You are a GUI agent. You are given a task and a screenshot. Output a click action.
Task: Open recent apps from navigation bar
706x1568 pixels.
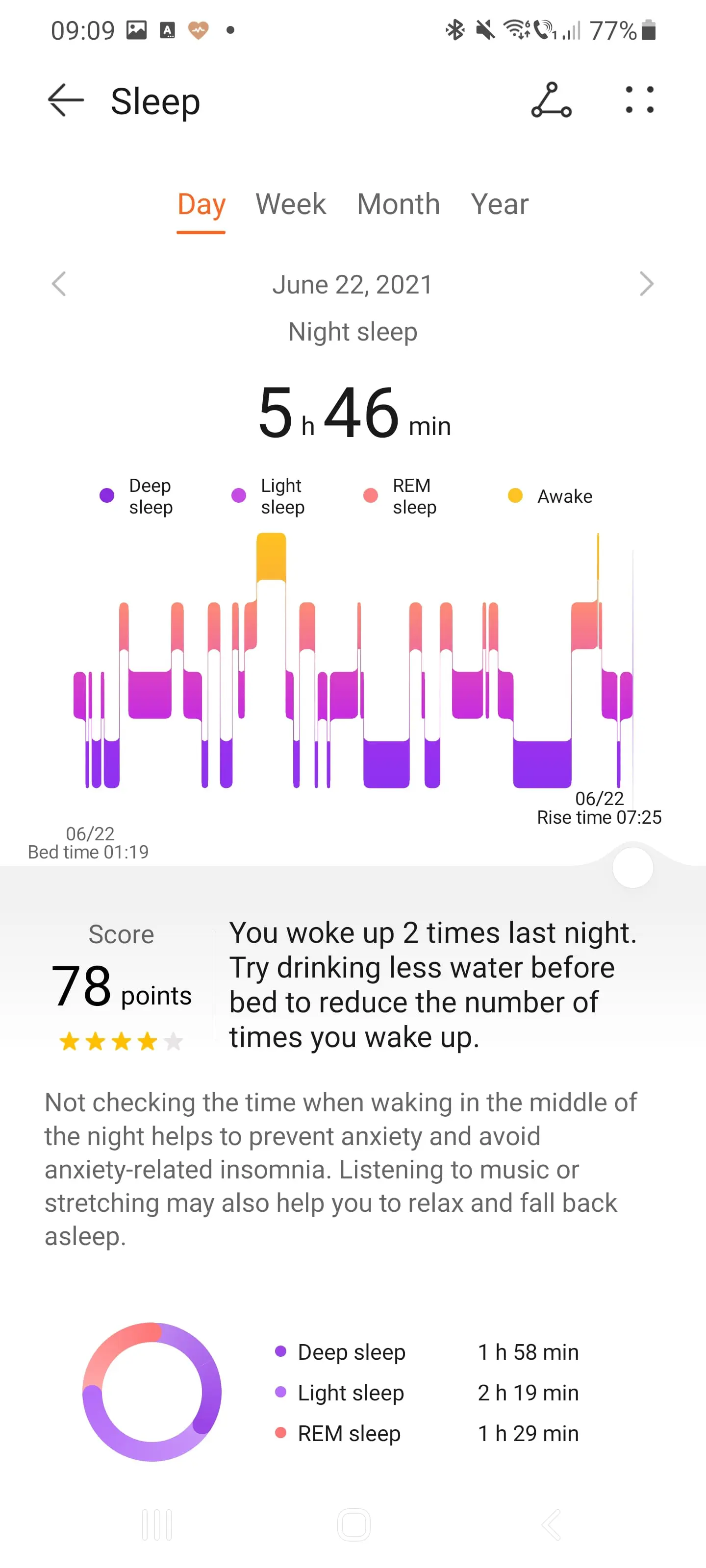[x=156, y=1525]
